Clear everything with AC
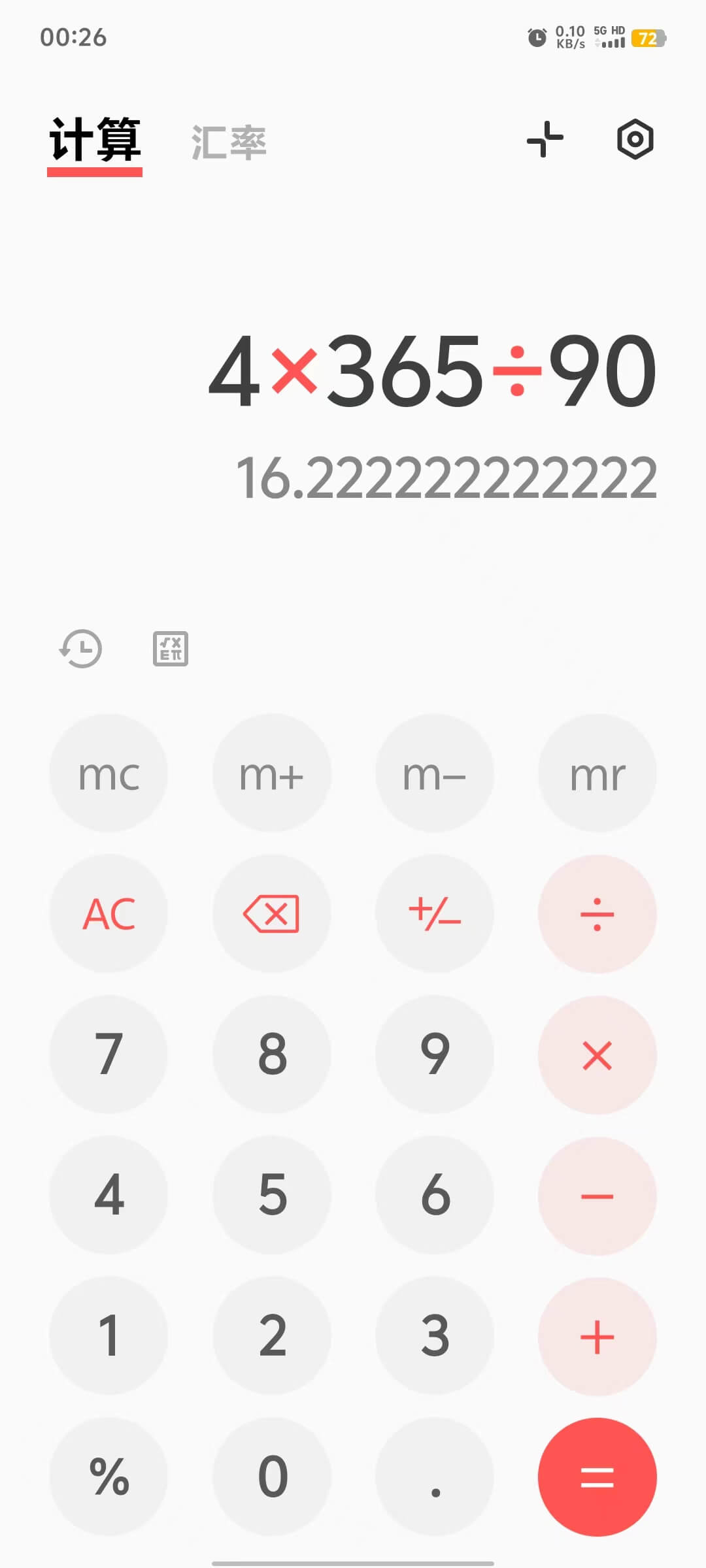Image resolution: width=706 pixels, height=1568 pixels. pyautogui.click(x=109, y=913)
